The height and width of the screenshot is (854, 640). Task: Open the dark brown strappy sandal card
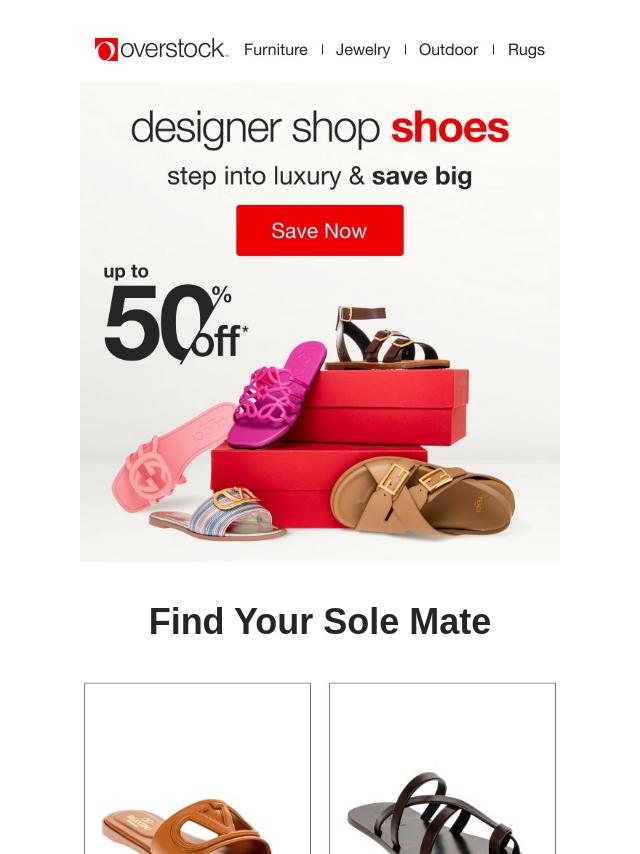coord(442,770)
